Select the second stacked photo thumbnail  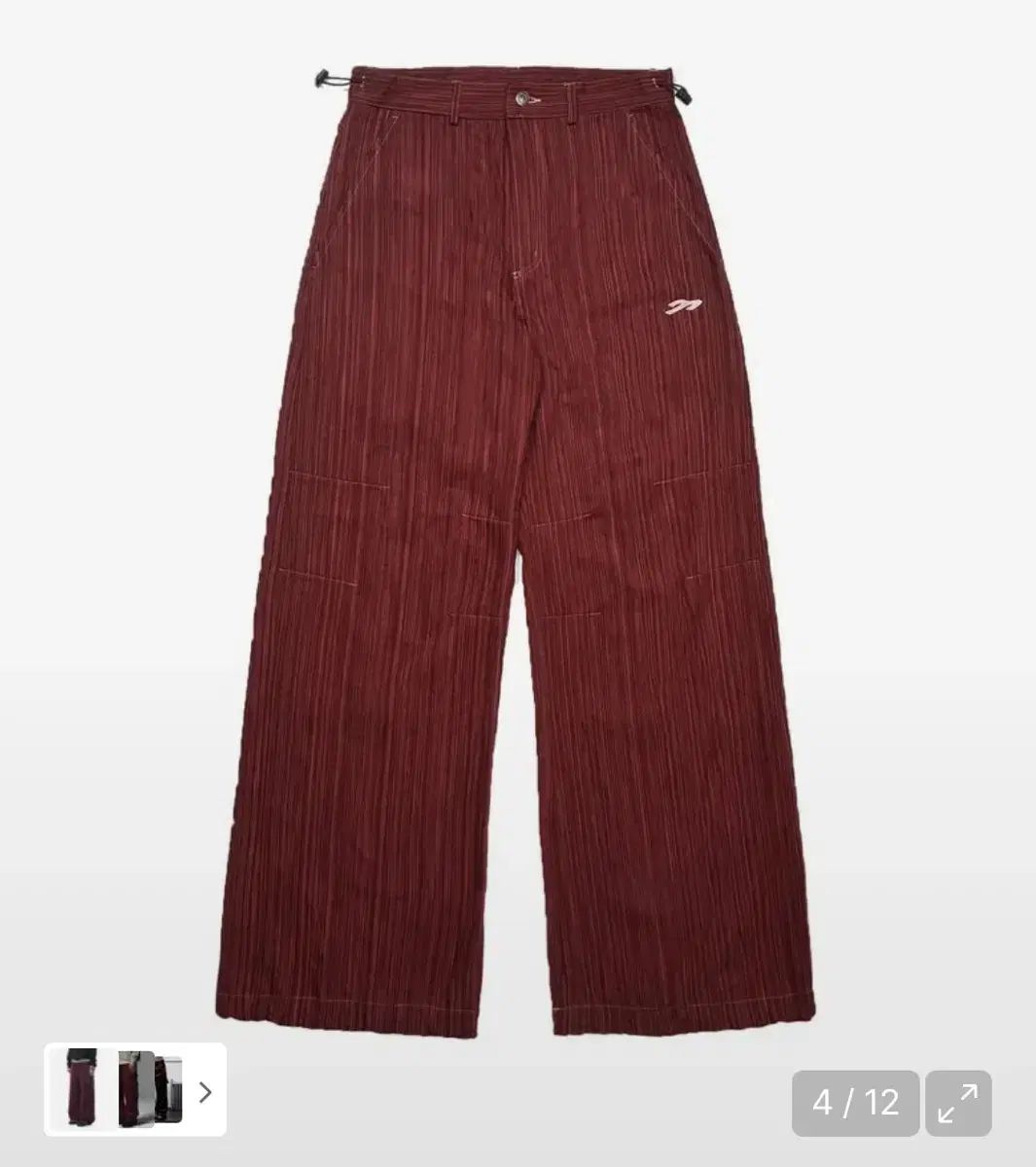point(148,1088)
